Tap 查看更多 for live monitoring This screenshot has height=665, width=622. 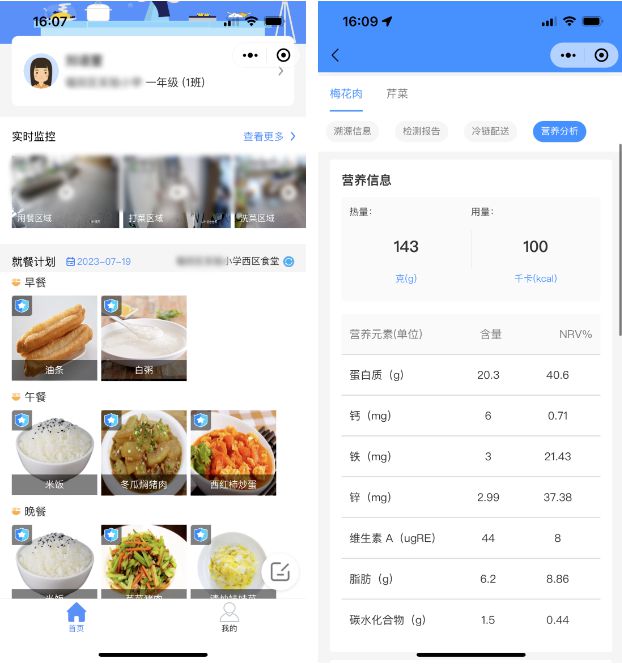pos(269,136)
